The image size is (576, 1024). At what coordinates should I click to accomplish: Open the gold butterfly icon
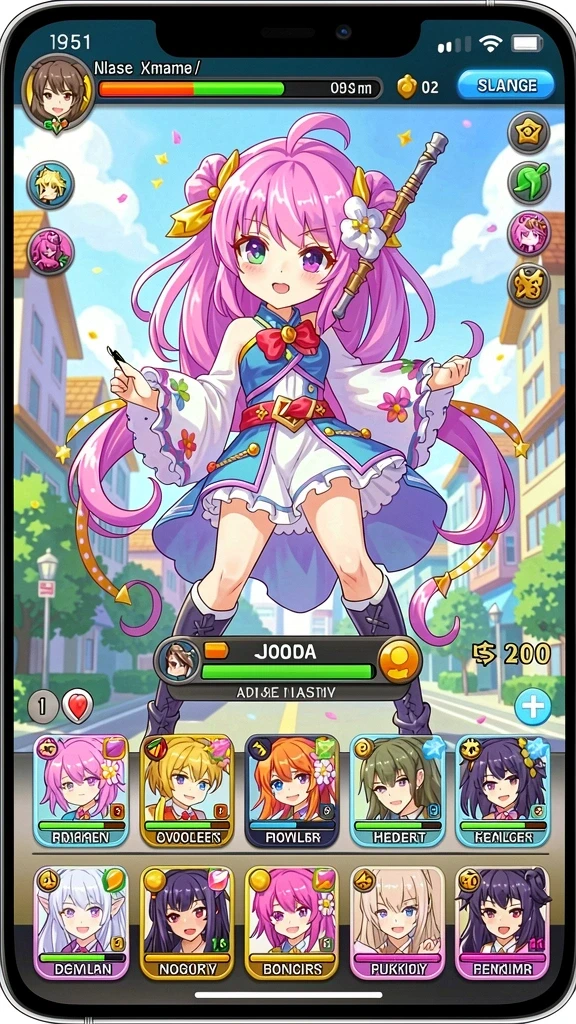[x=528, y=285]
